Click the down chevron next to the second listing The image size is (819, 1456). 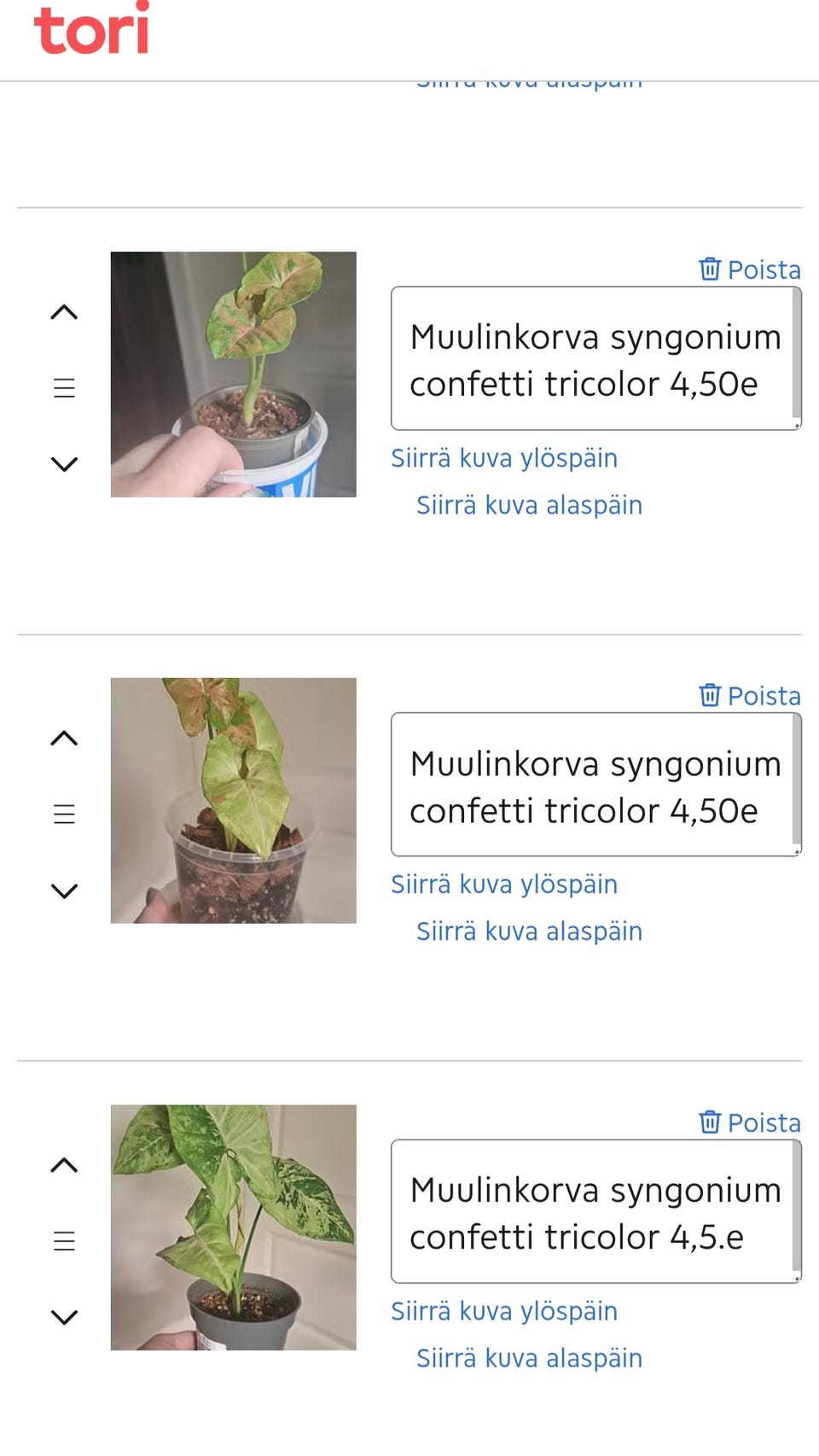(x=64, y=890)
